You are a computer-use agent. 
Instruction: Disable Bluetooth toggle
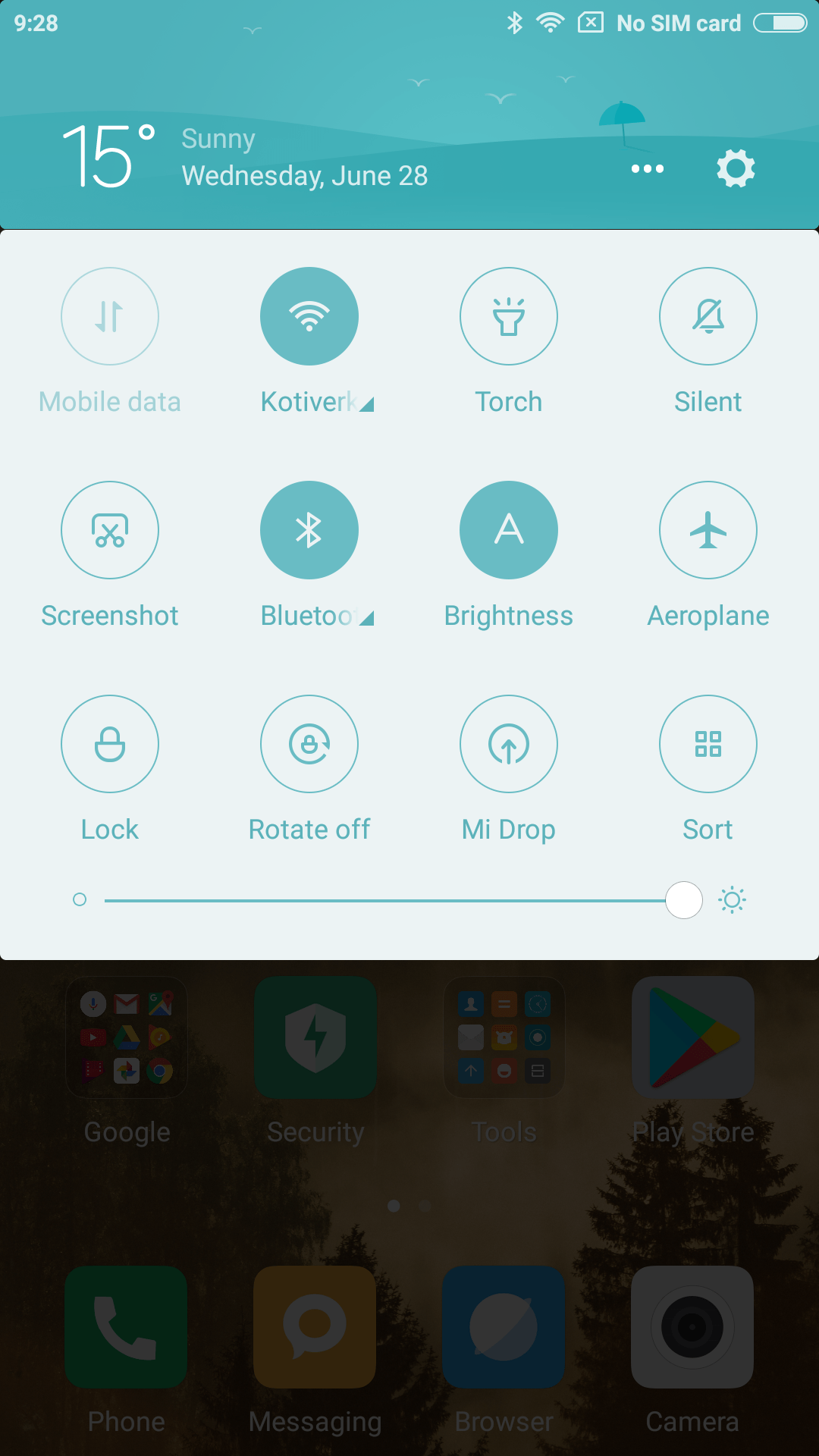click(x=309, y=530)
